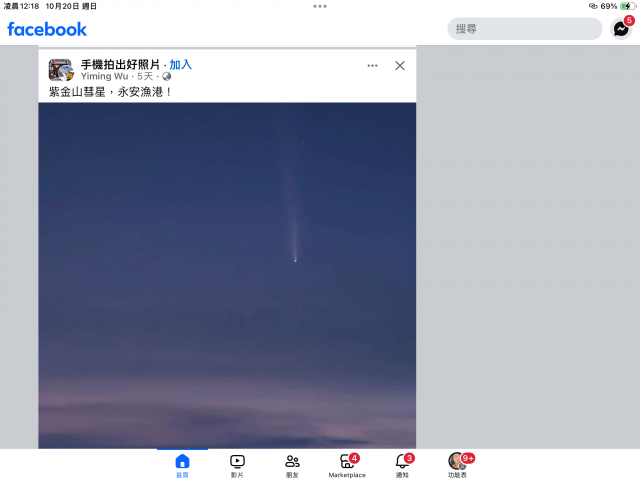Open Messenger from the top bar
The image size is (640, 480).
(621, 29)
